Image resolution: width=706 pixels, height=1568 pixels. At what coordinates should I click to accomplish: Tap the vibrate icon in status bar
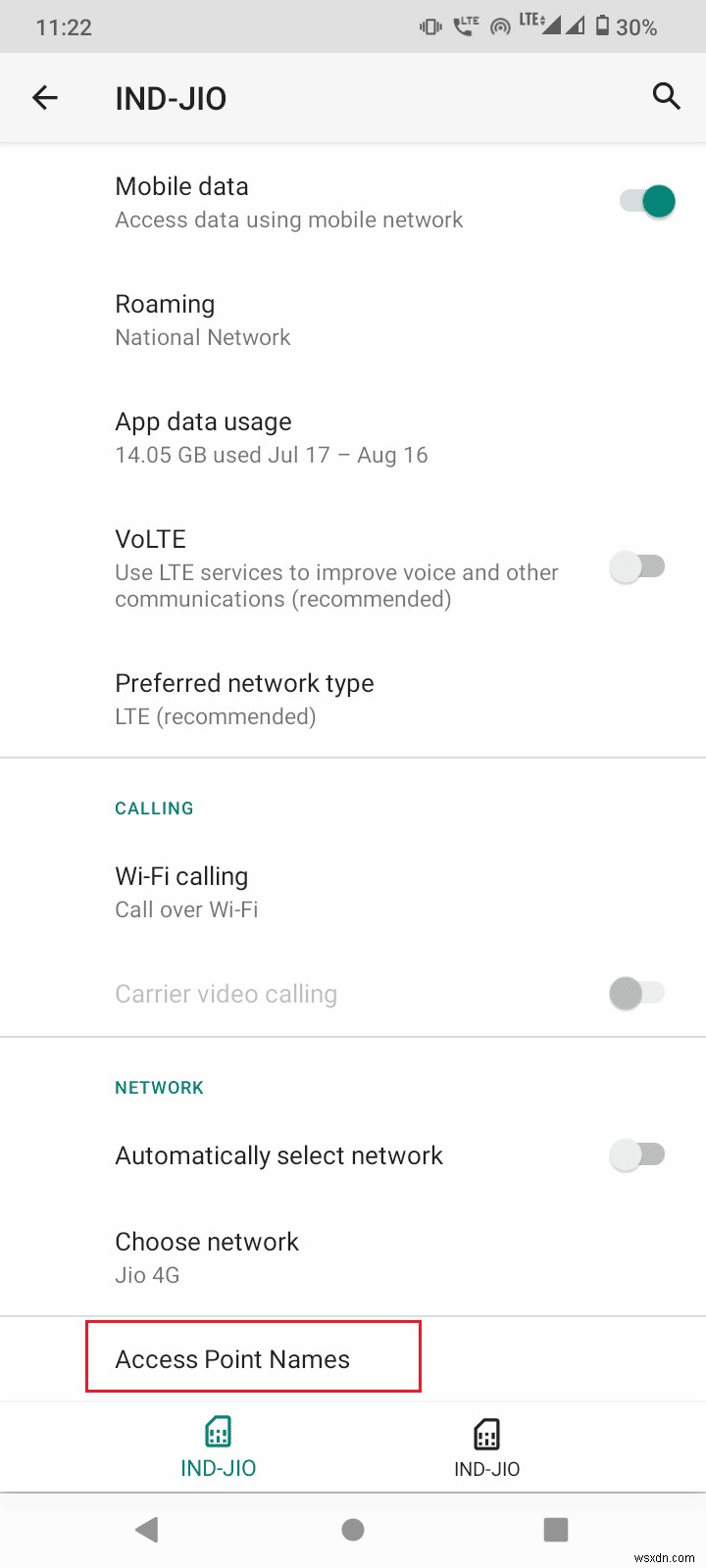pos(430,26)
